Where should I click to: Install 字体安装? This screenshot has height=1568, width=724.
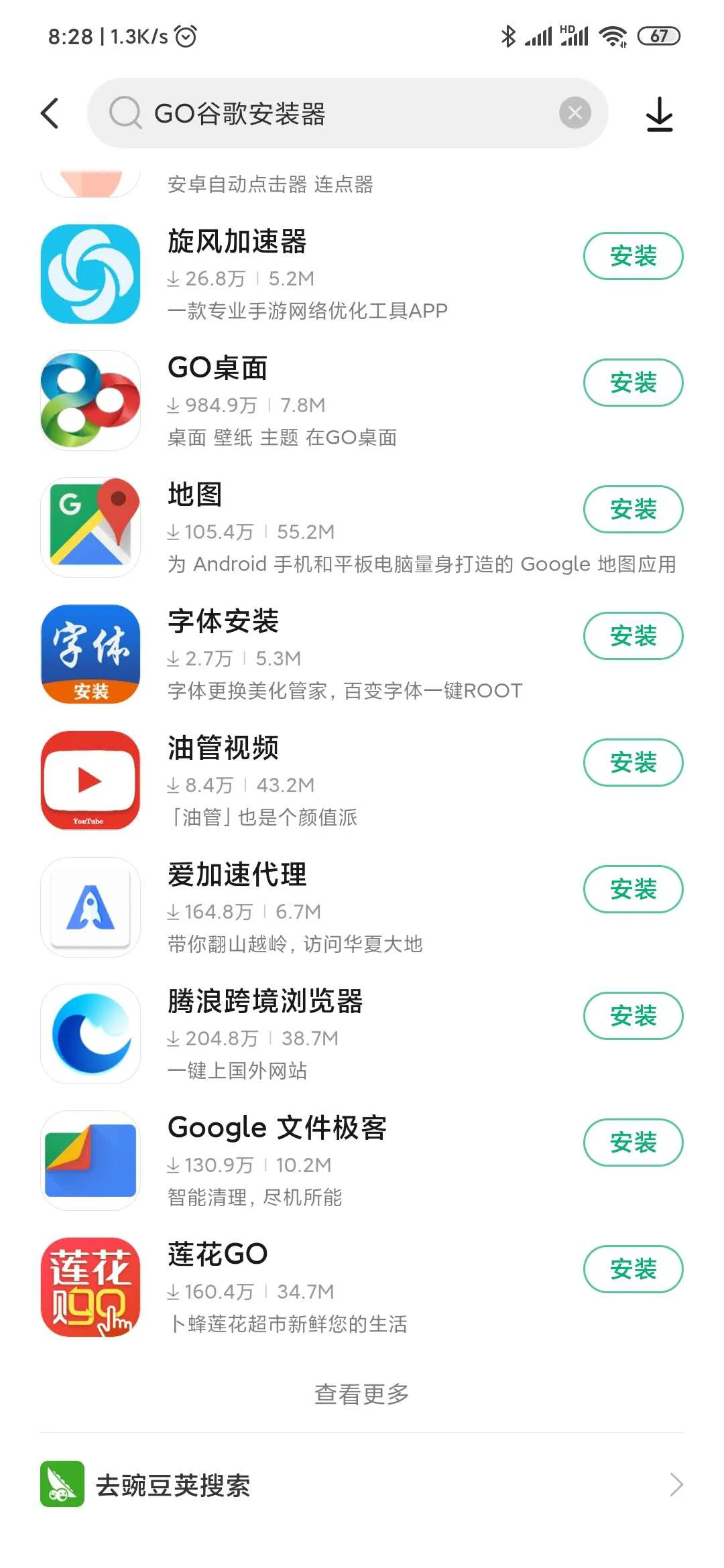(x=633, y=635)
